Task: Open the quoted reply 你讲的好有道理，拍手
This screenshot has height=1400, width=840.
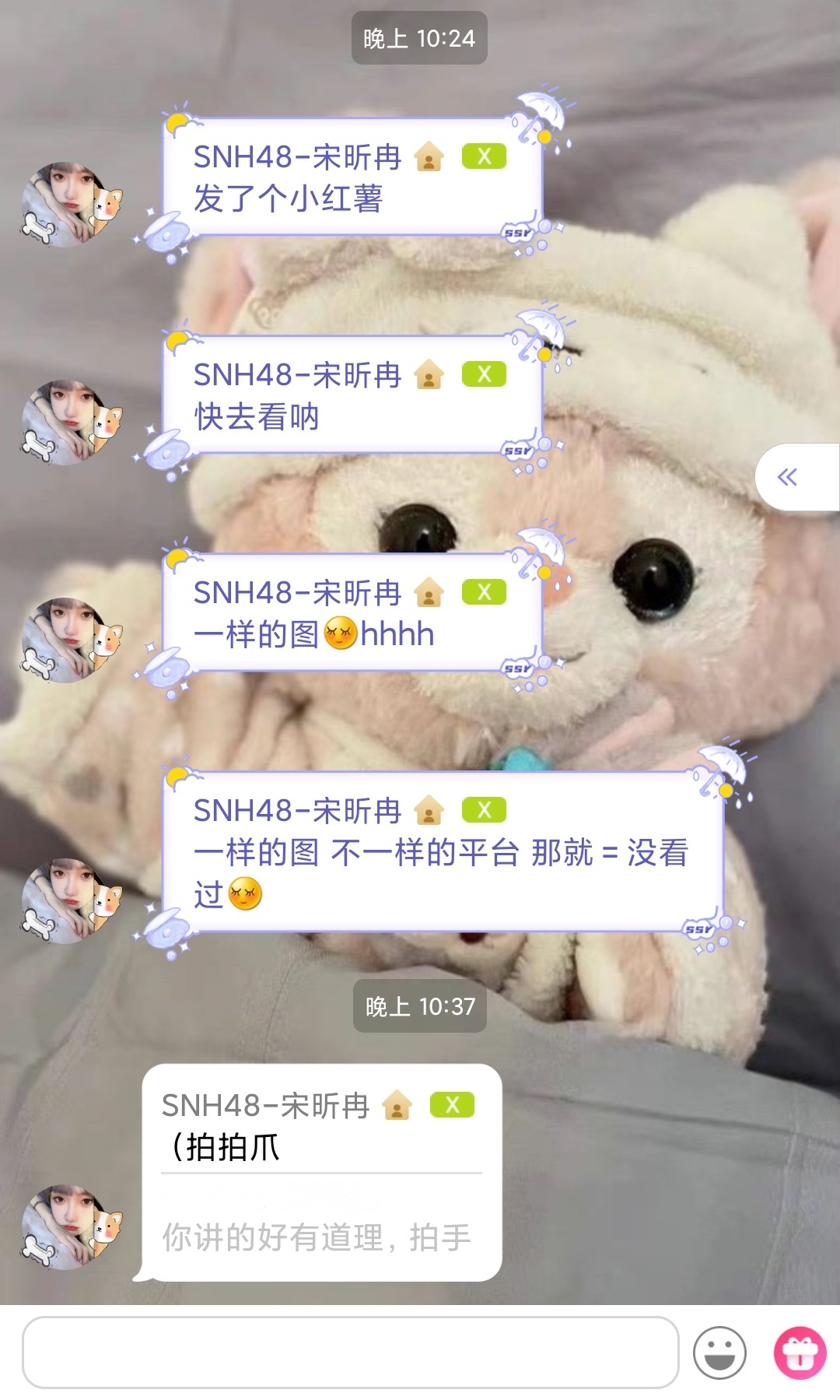Action: pyautogui.click(x=317, y=1237)
